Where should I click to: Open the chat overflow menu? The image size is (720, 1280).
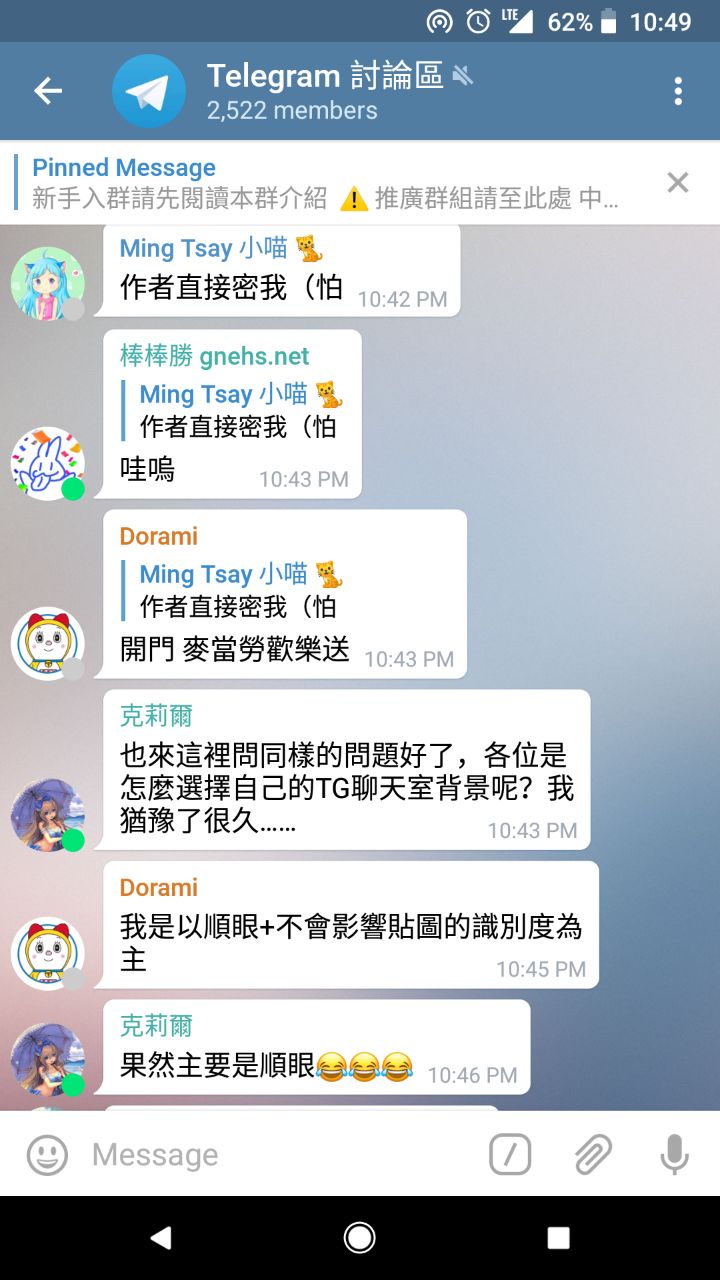click(x=678, y=91)
